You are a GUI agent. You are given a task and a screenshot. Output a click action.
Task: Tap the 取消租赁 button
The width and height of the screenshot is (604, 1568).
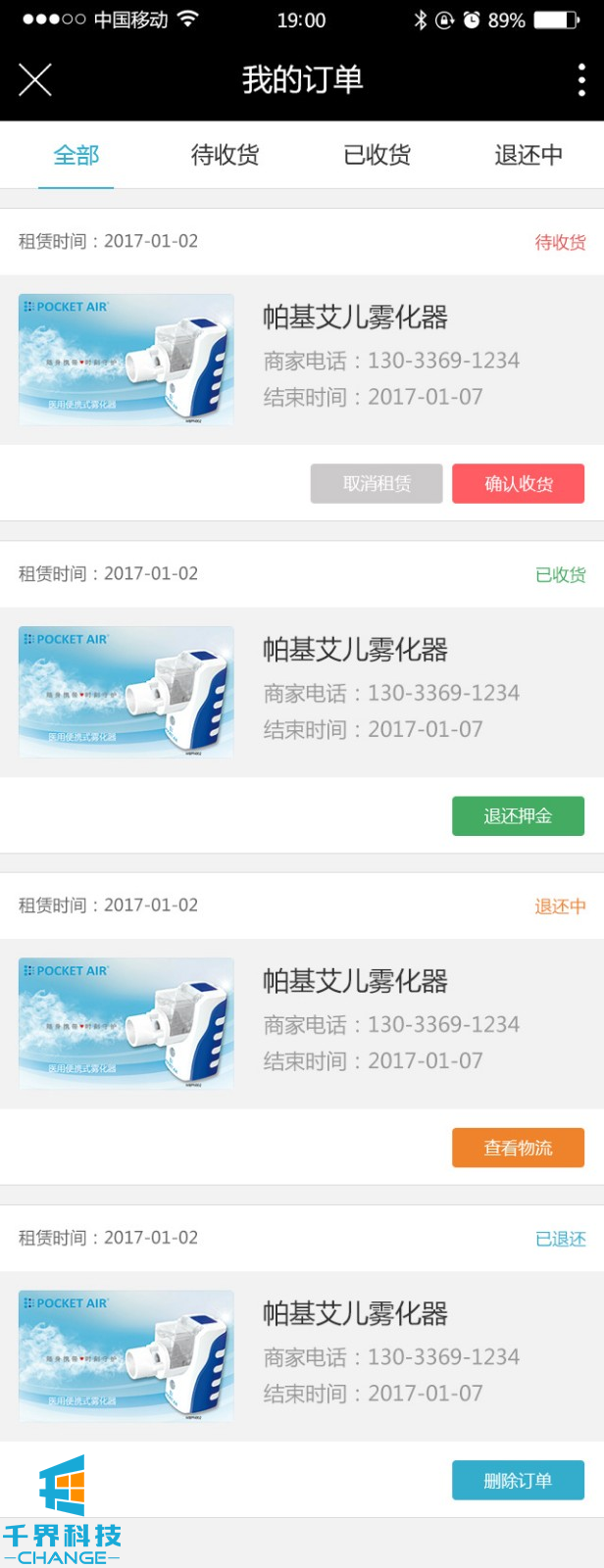click(377, 483)
